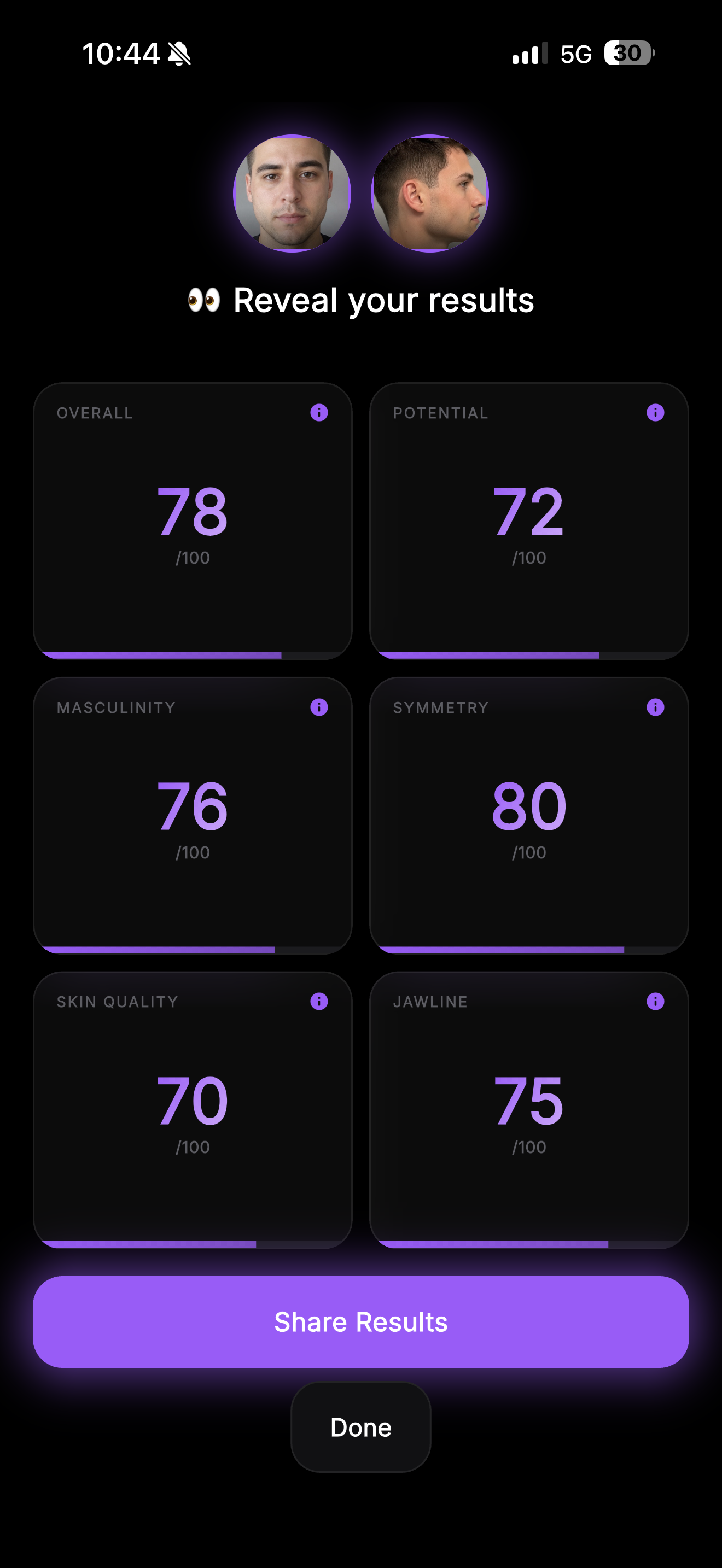The height and width of the screenshot is (1568, 722).
Task: View info about the Skin Quality score
Action: 319,1001
